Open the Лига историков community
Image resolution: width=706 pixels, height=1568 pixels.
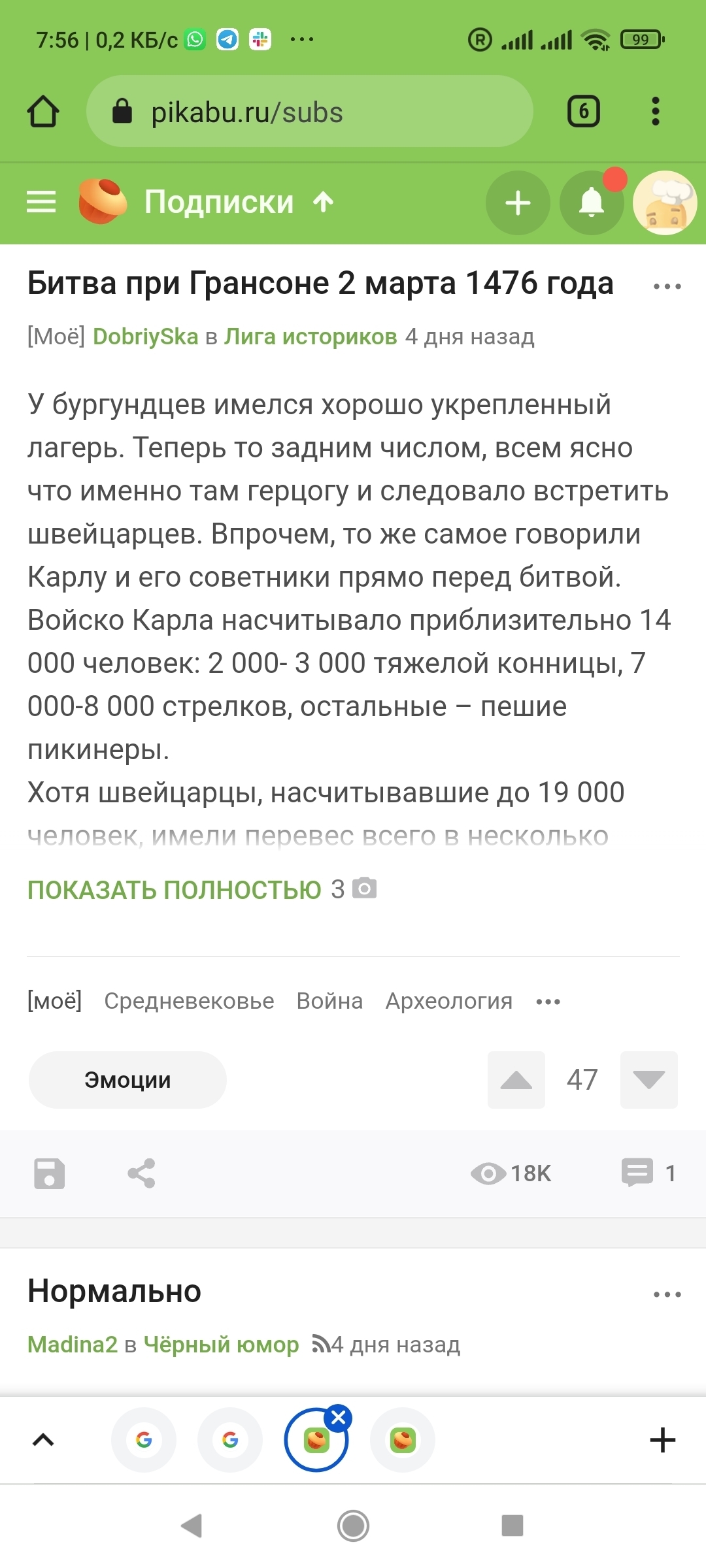click(311, 336)
